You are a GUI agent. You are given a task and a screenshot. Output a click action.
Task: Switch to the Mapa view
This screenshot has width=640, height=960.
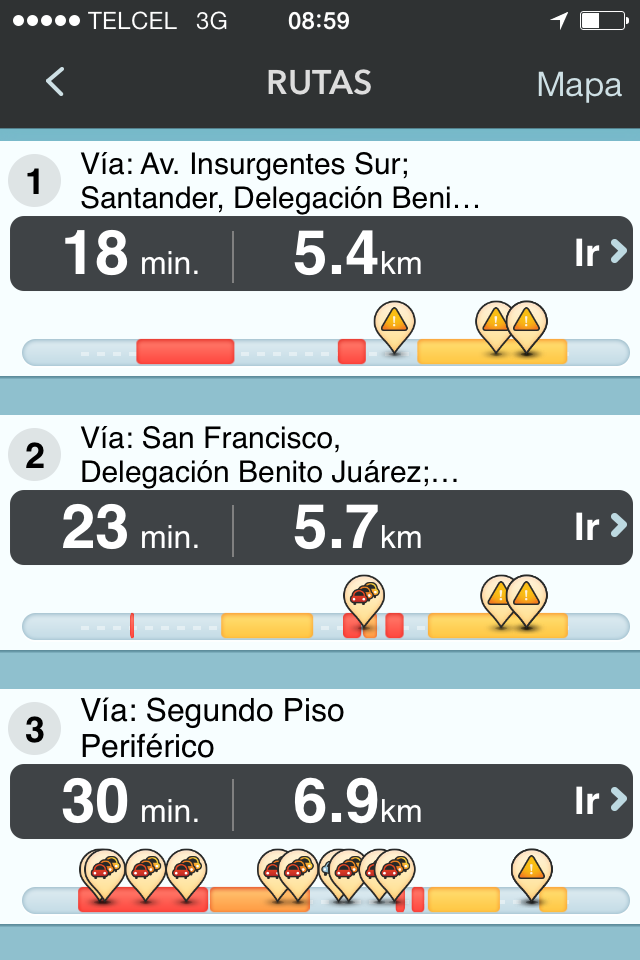(579, 84)
